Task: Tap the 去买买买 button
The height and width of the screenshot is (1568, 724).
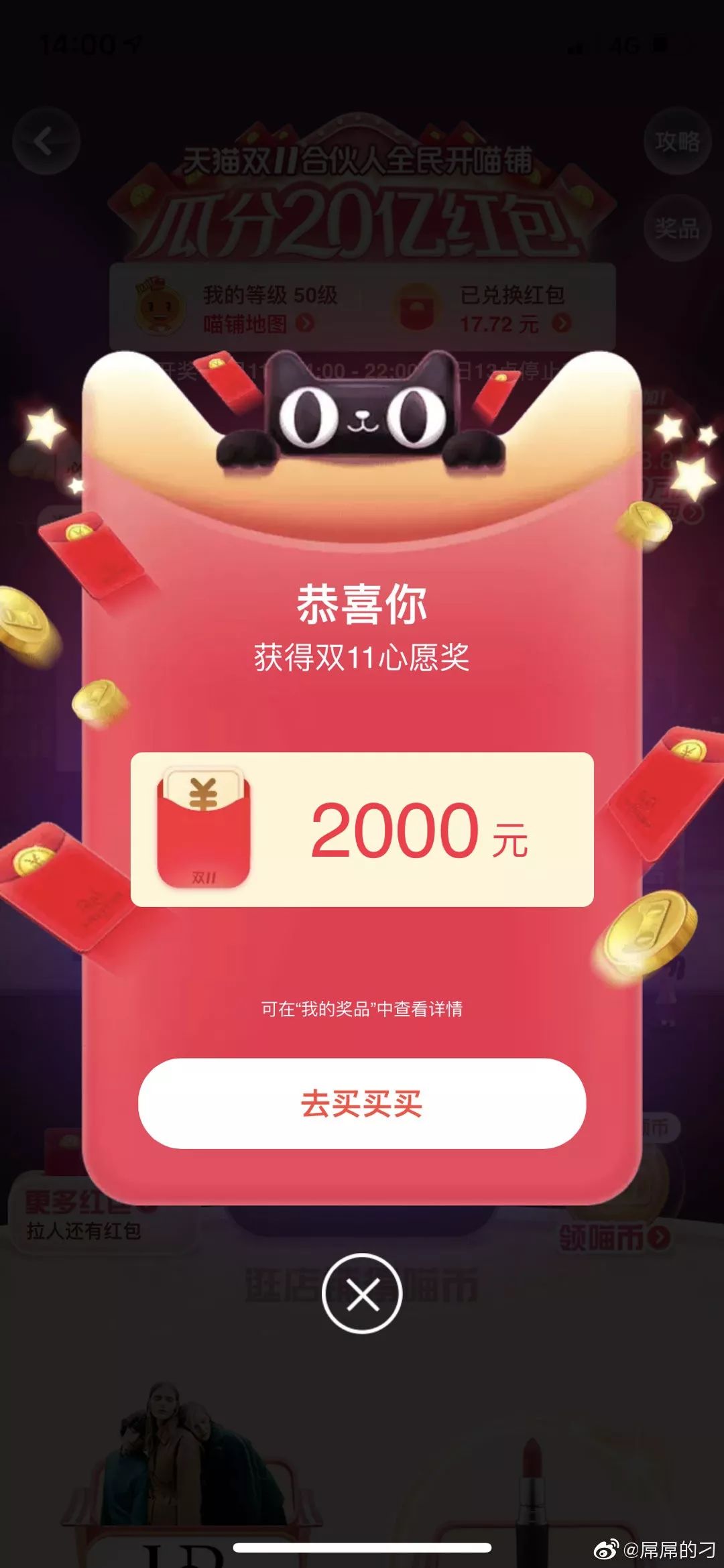Action: tap(361, 1103)
